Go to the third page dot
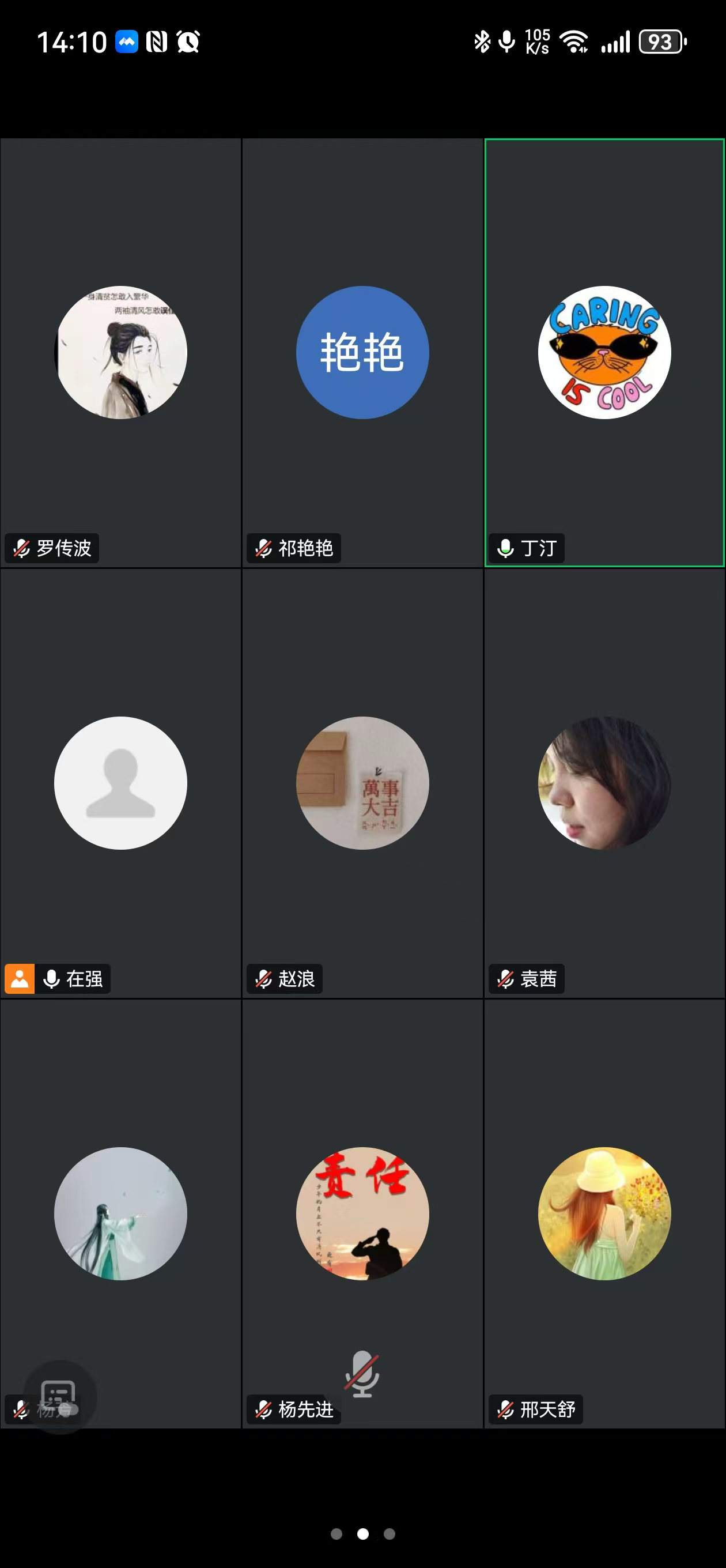Screen dimensions: 726x1568 coord(390,1534)
